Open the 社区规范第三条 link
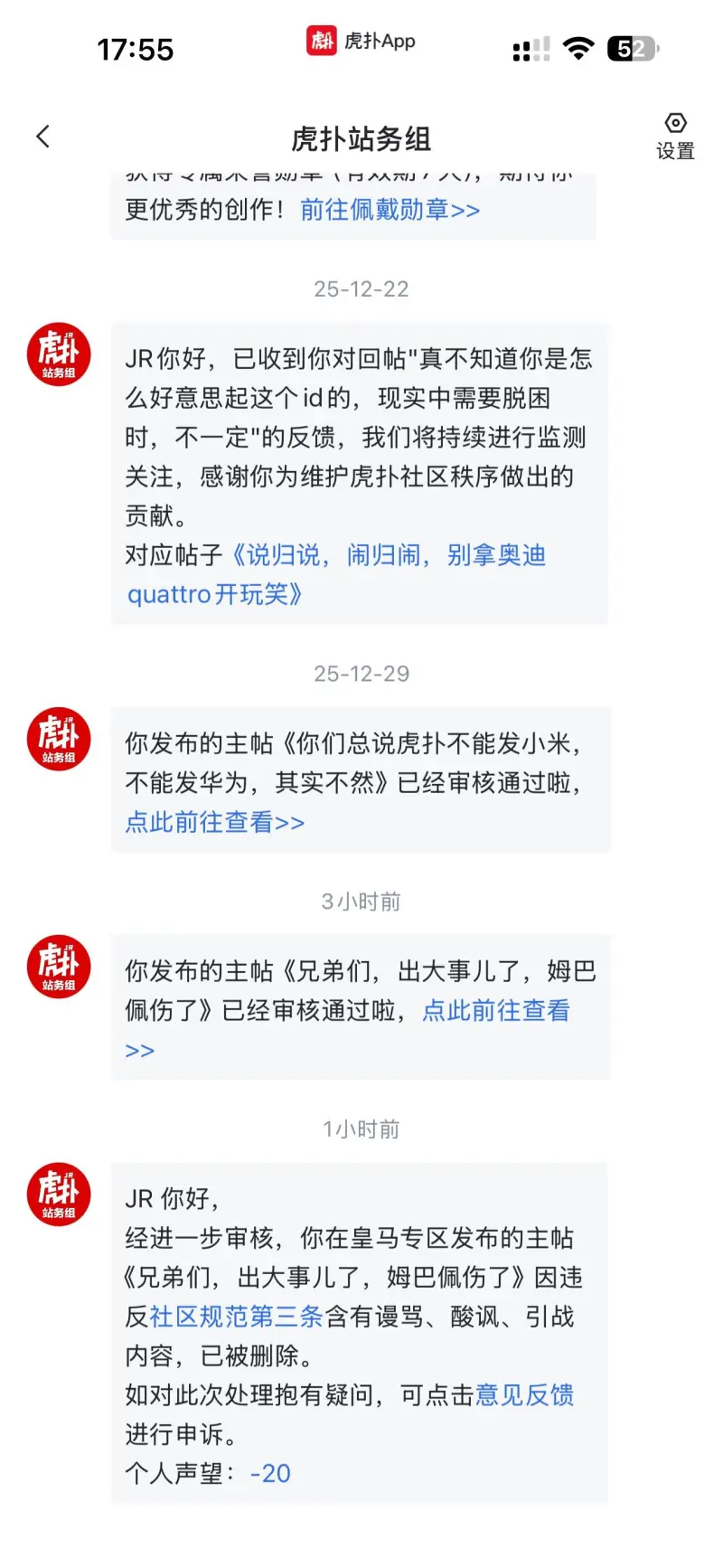This screenshot has width=723, height=1568. point(237,1317)
